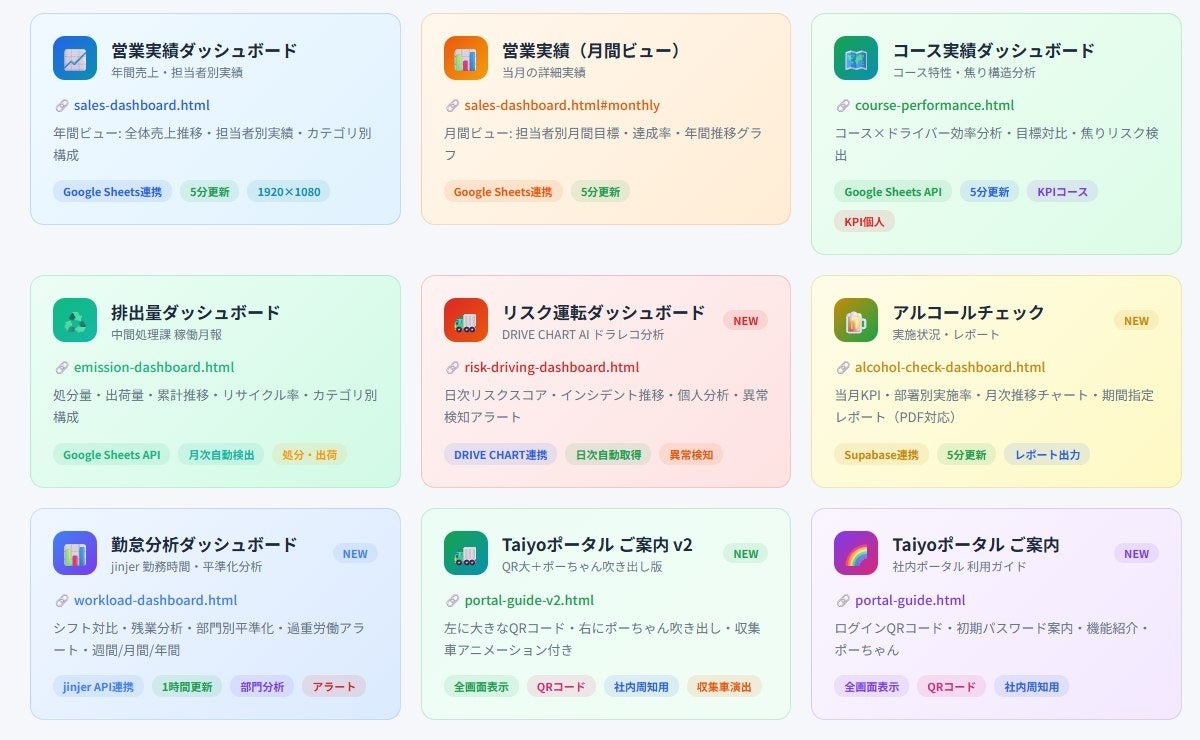Tap the workload-dashboard.html link
1200x740 pixels.
pyautogui.click(x=155, y=601)
